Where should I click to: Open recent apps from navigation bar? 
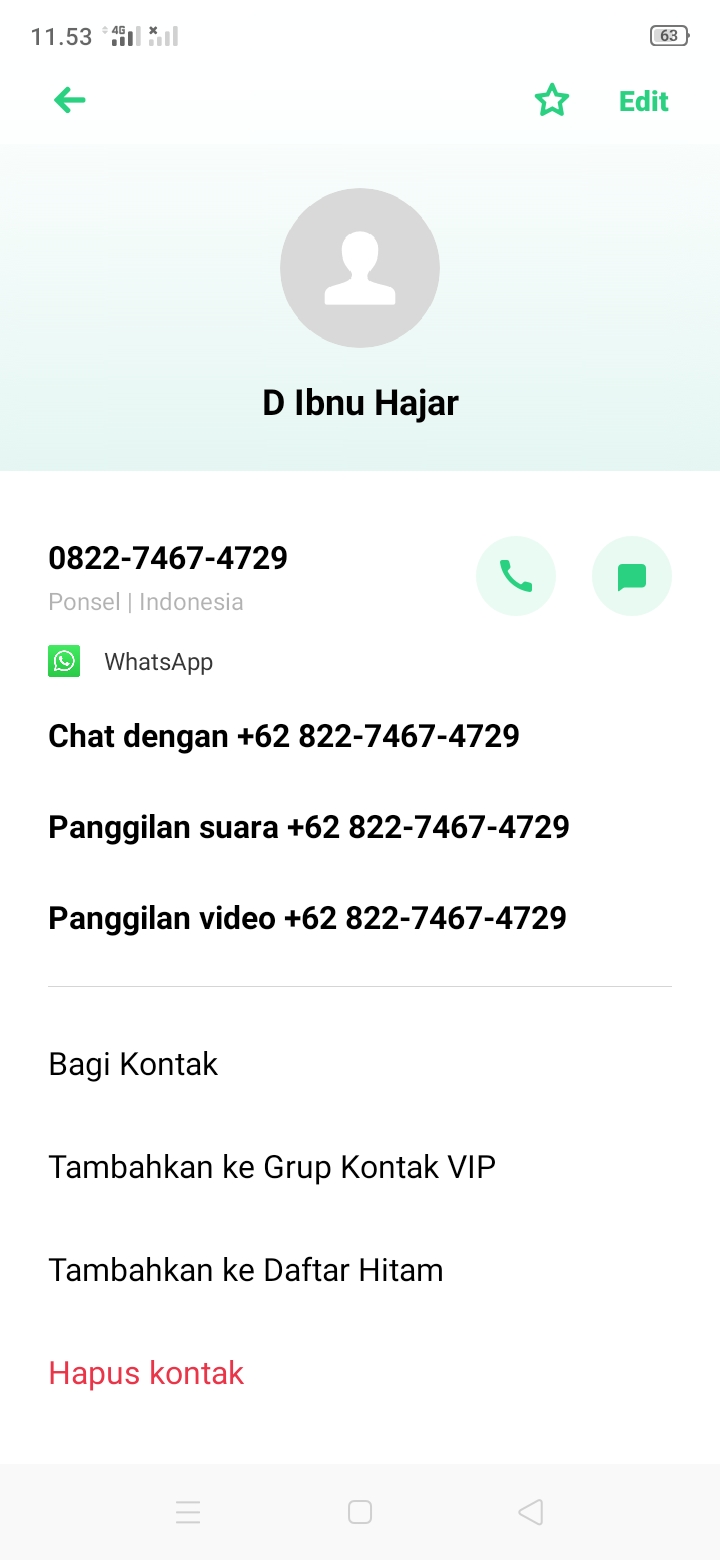(188, 1512)
